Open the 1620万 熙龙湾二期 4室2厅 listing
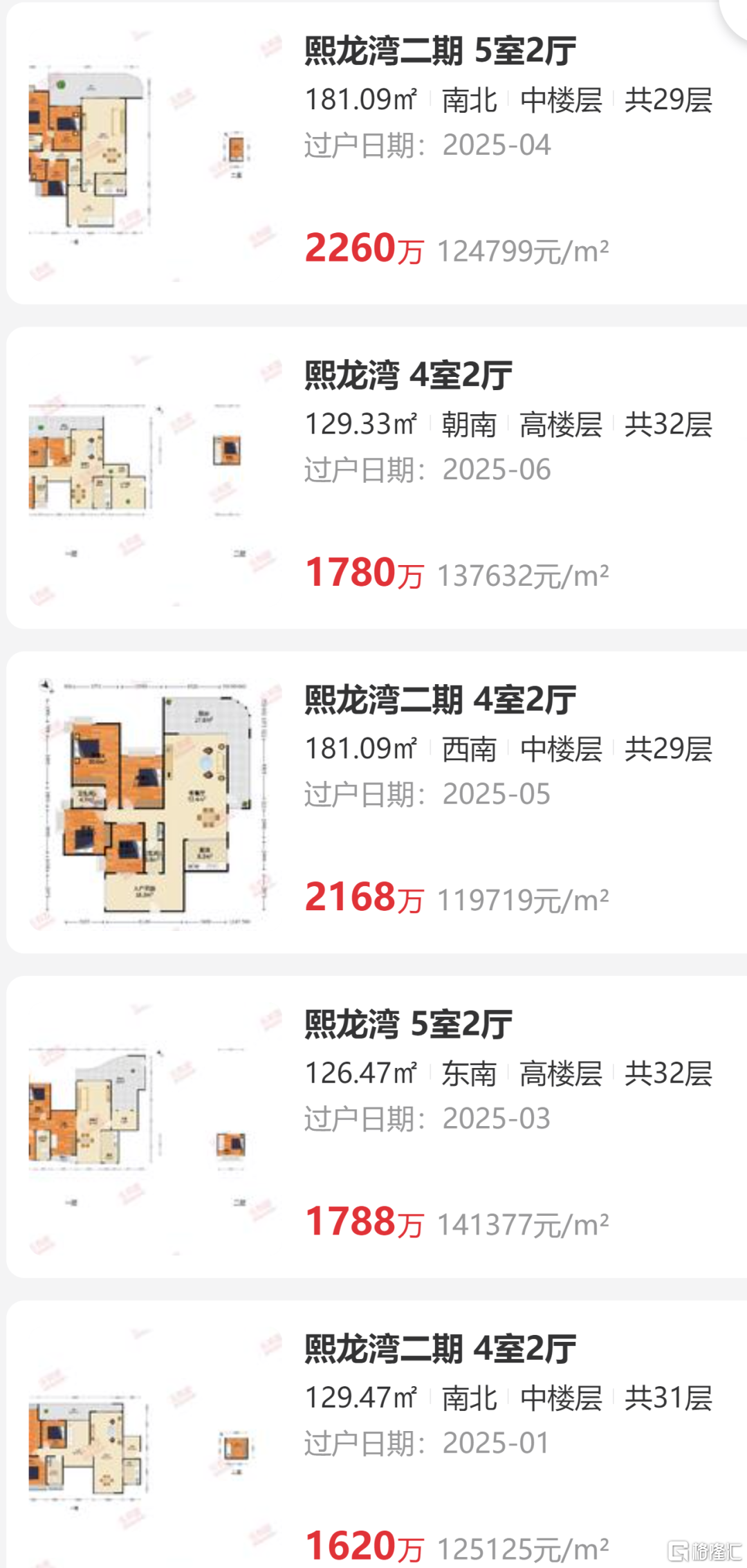The image size is (747, 1568). pos(377,1435)
